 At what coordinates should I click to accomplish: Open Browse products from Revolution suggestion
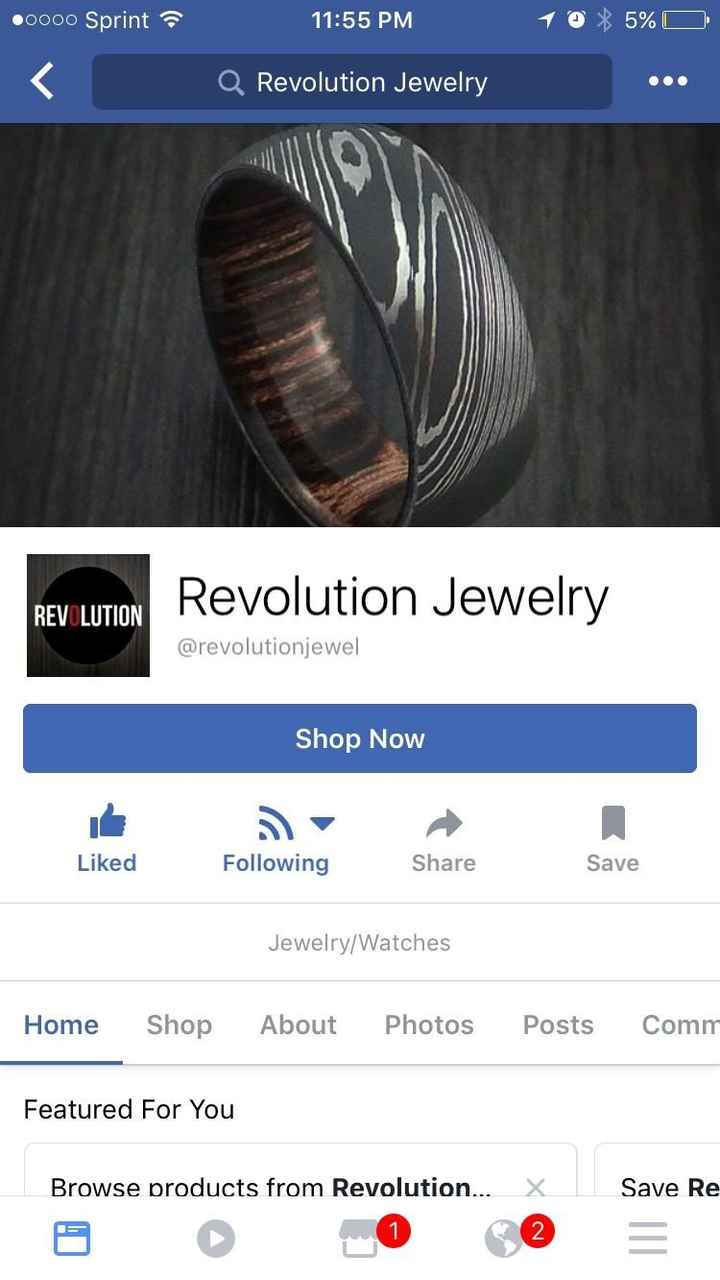270,1188
